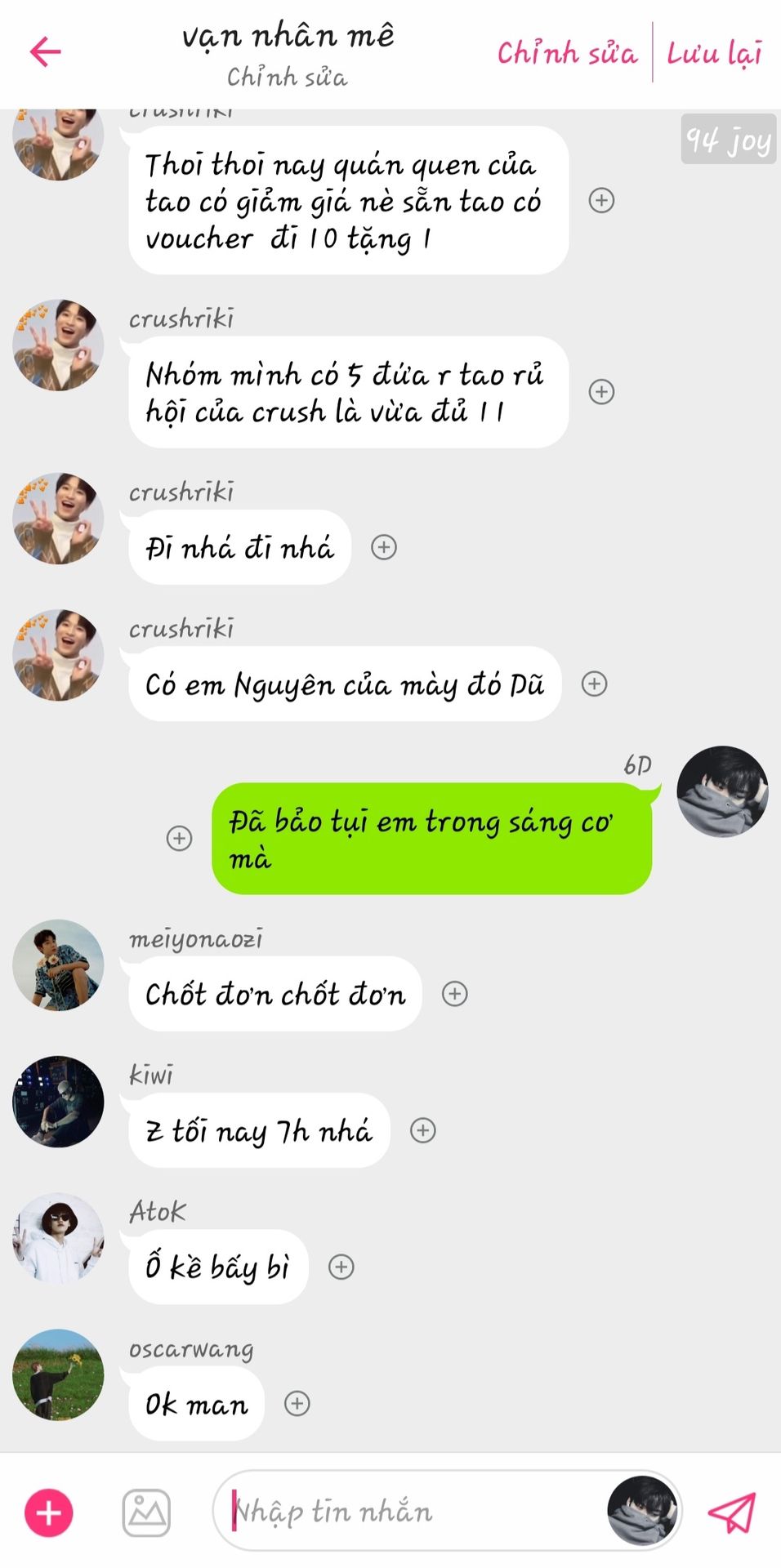Focus the Nhập tin nhắn text field
Image resolution: width=781 pixels, height=1568 pixels.
tap(408, 1512)
